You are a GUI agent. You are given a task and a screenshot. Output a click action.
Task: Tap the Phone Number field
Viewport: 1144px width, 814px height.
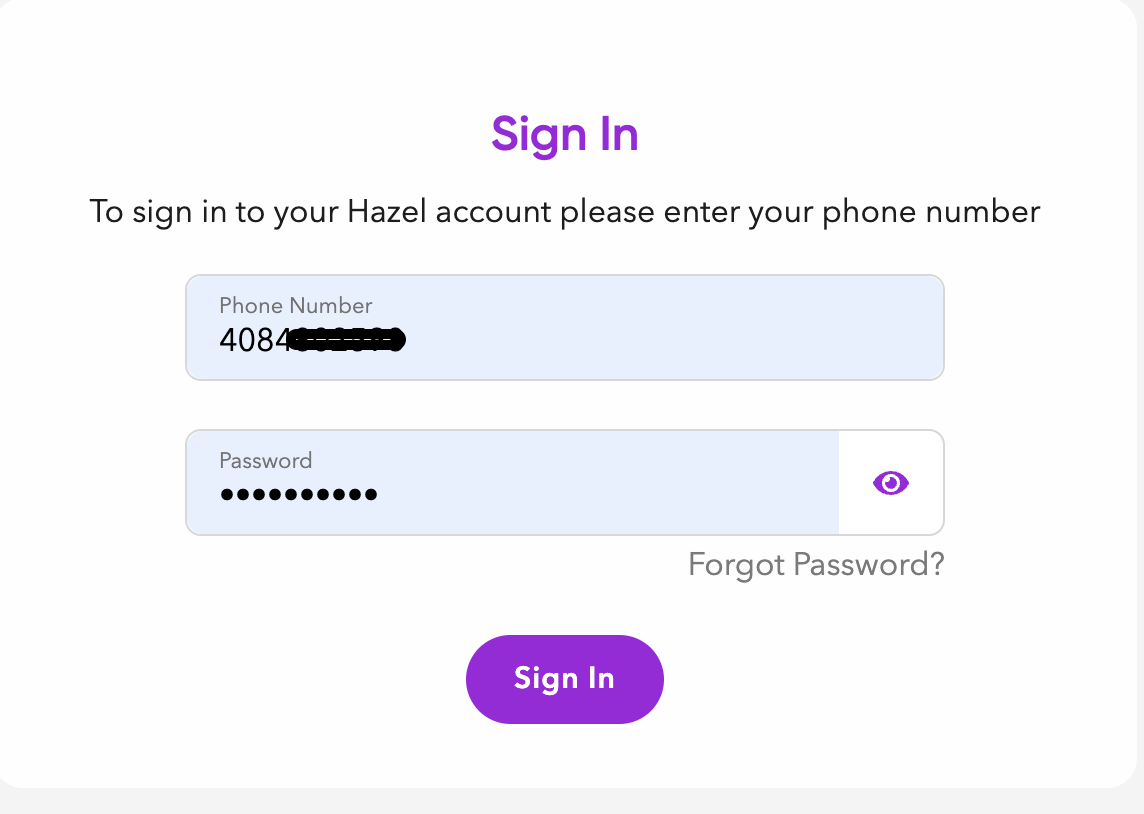pos(564,327)
